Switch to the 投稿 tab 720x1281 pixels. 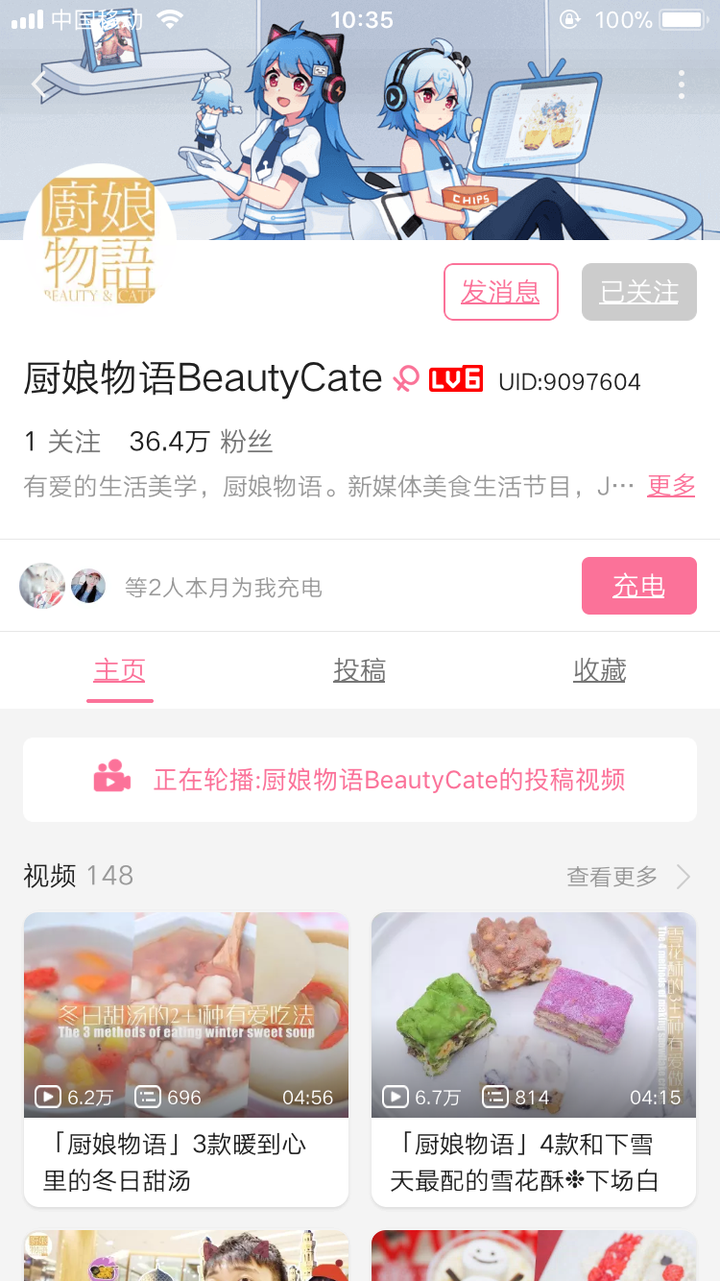coord(360,670)
